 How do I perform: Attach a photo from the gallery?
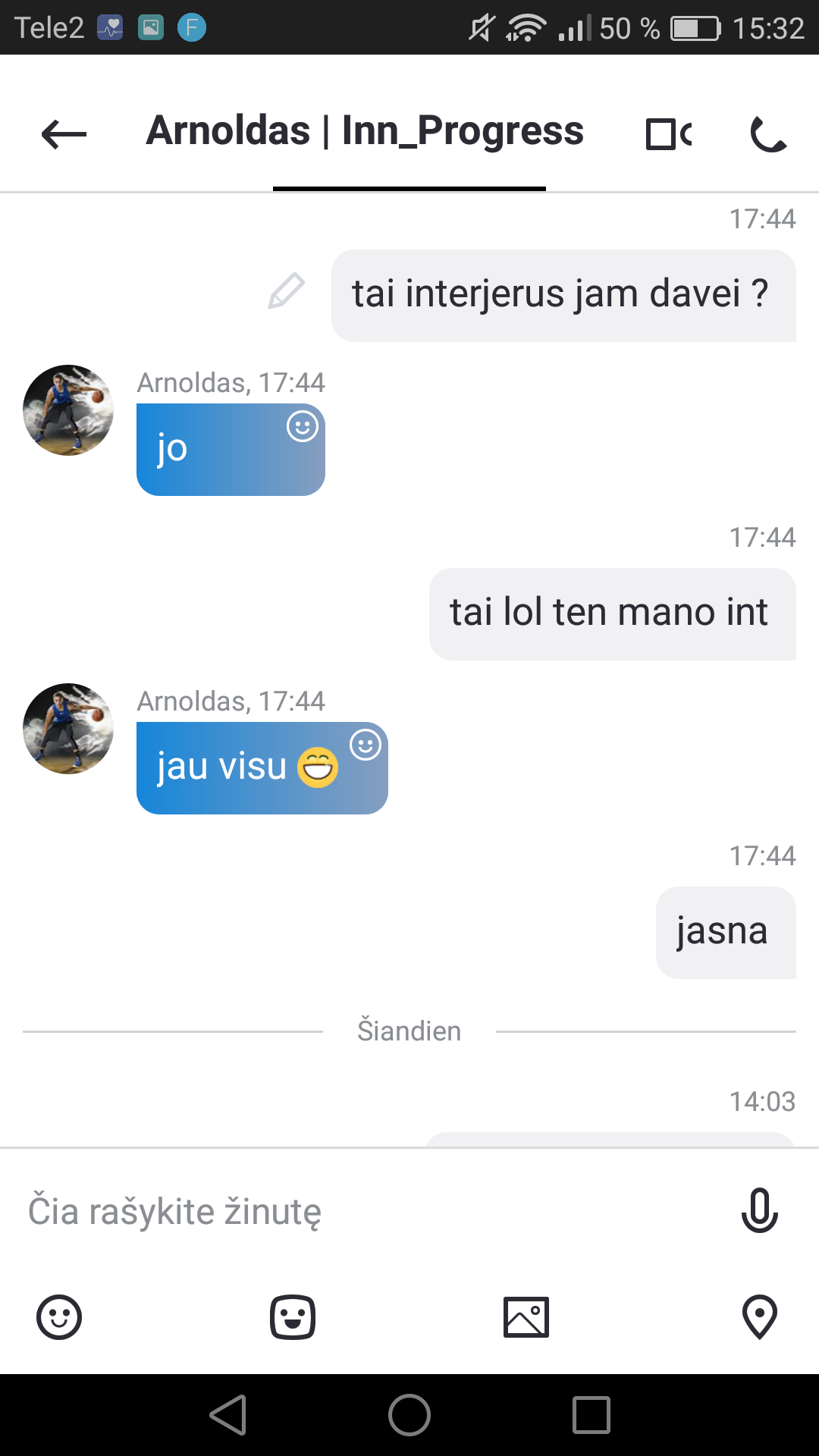(x=526, y=1317)
